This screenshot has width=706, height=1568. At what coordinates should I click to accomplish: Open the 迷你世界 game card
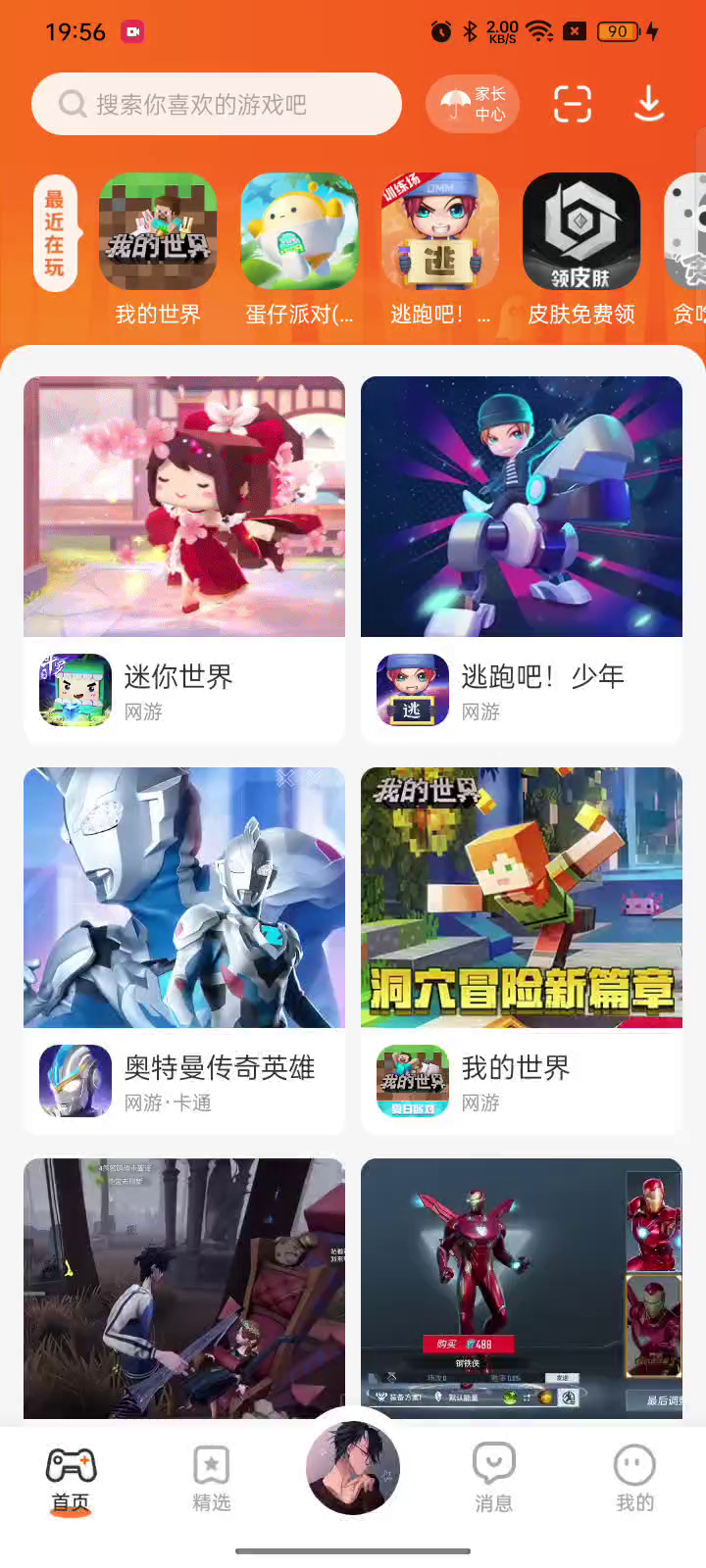coord(184,559)
